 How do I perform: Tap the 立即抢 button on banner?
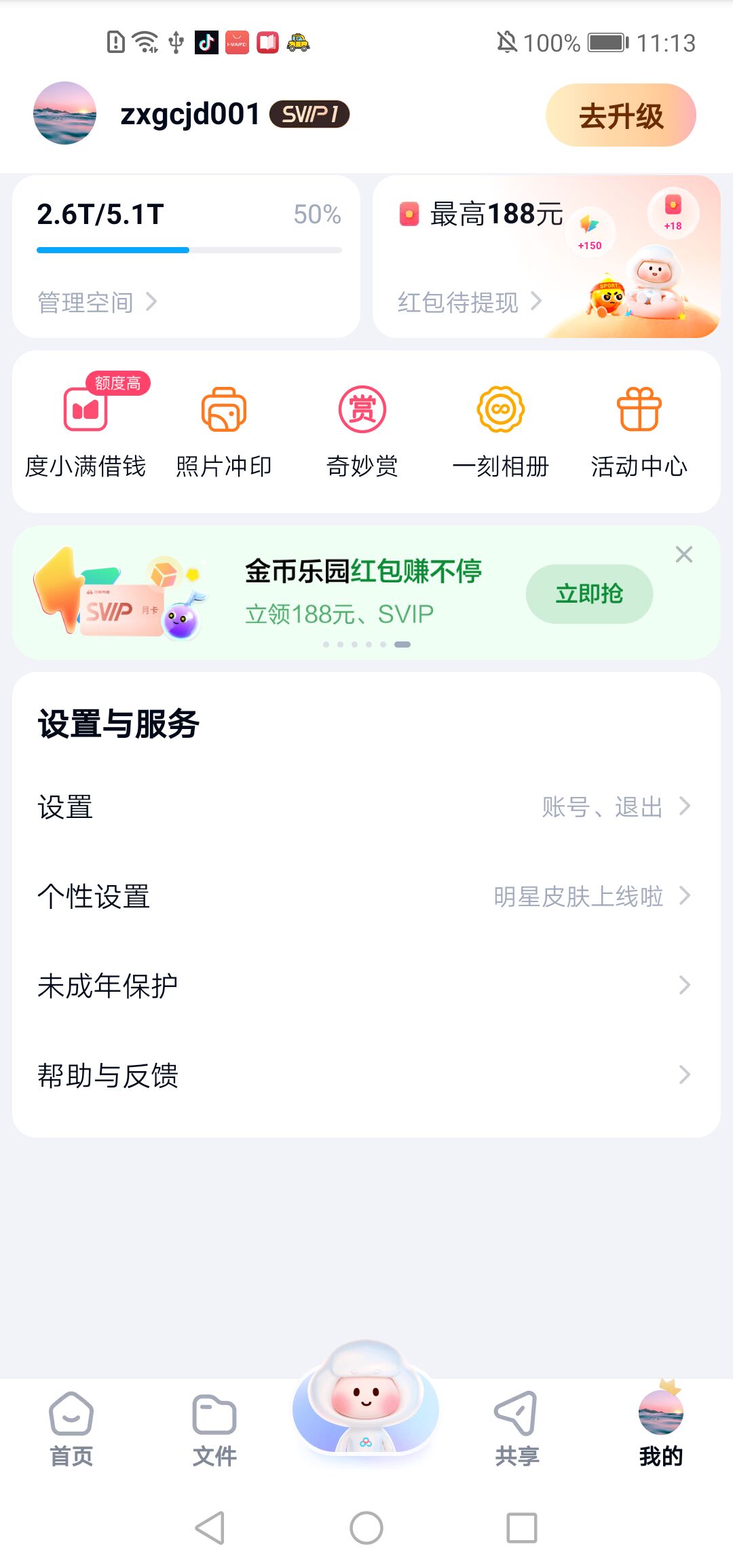[x=589, y=594]
